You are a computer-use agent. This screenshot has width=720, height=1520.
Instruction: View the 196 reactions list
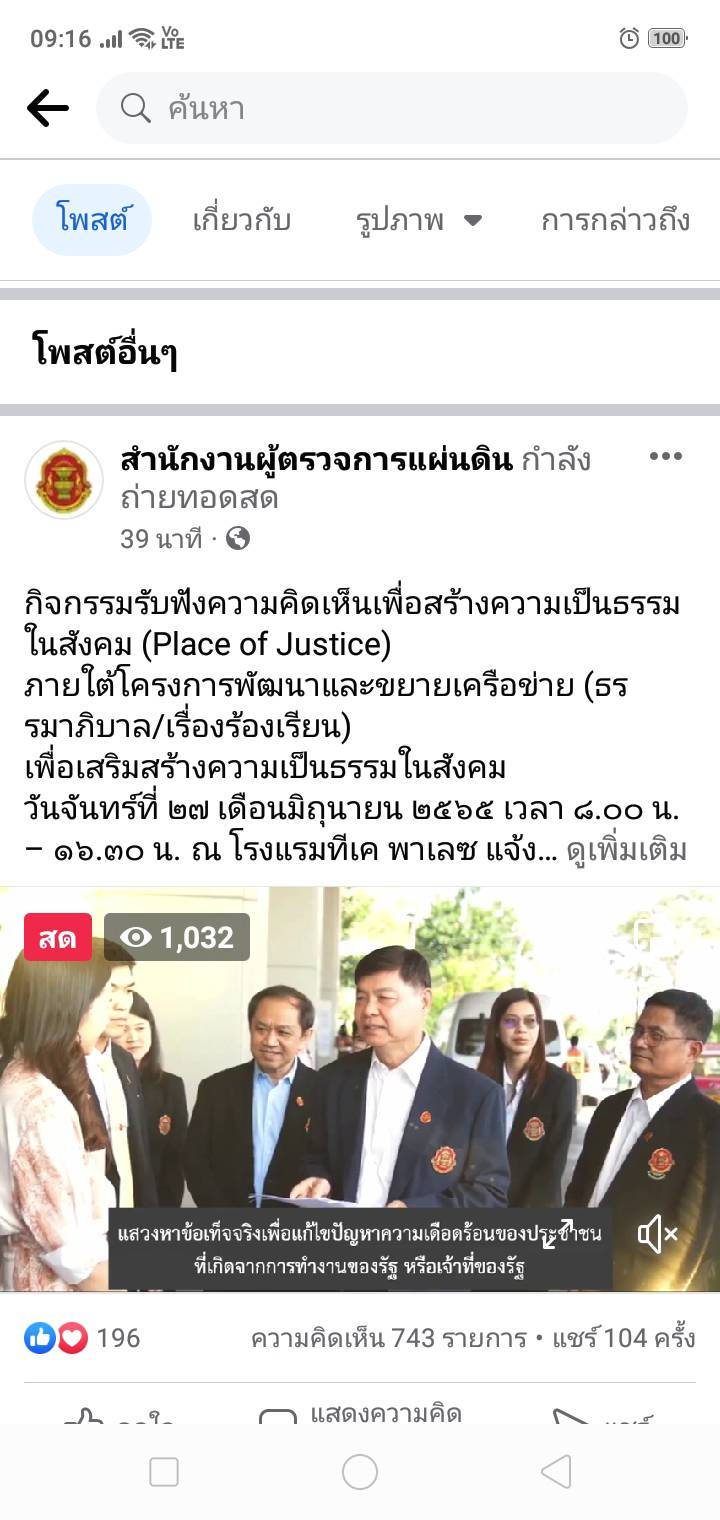point(84,1338)
